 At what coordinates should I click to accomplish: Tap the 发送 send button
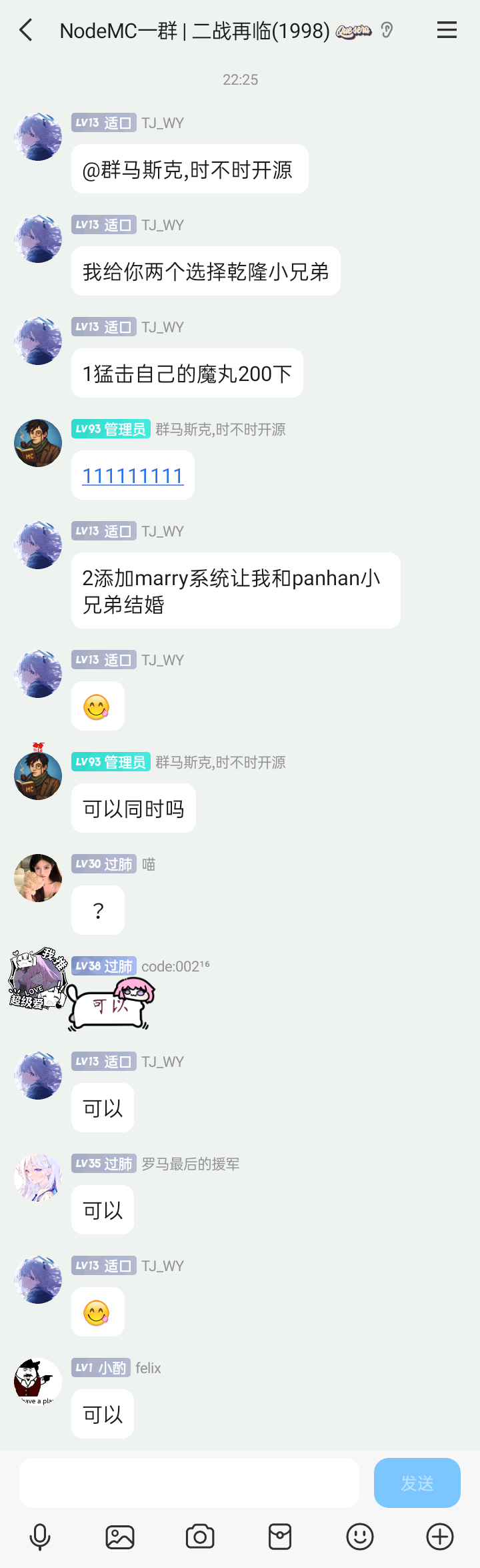point(417,1483)
